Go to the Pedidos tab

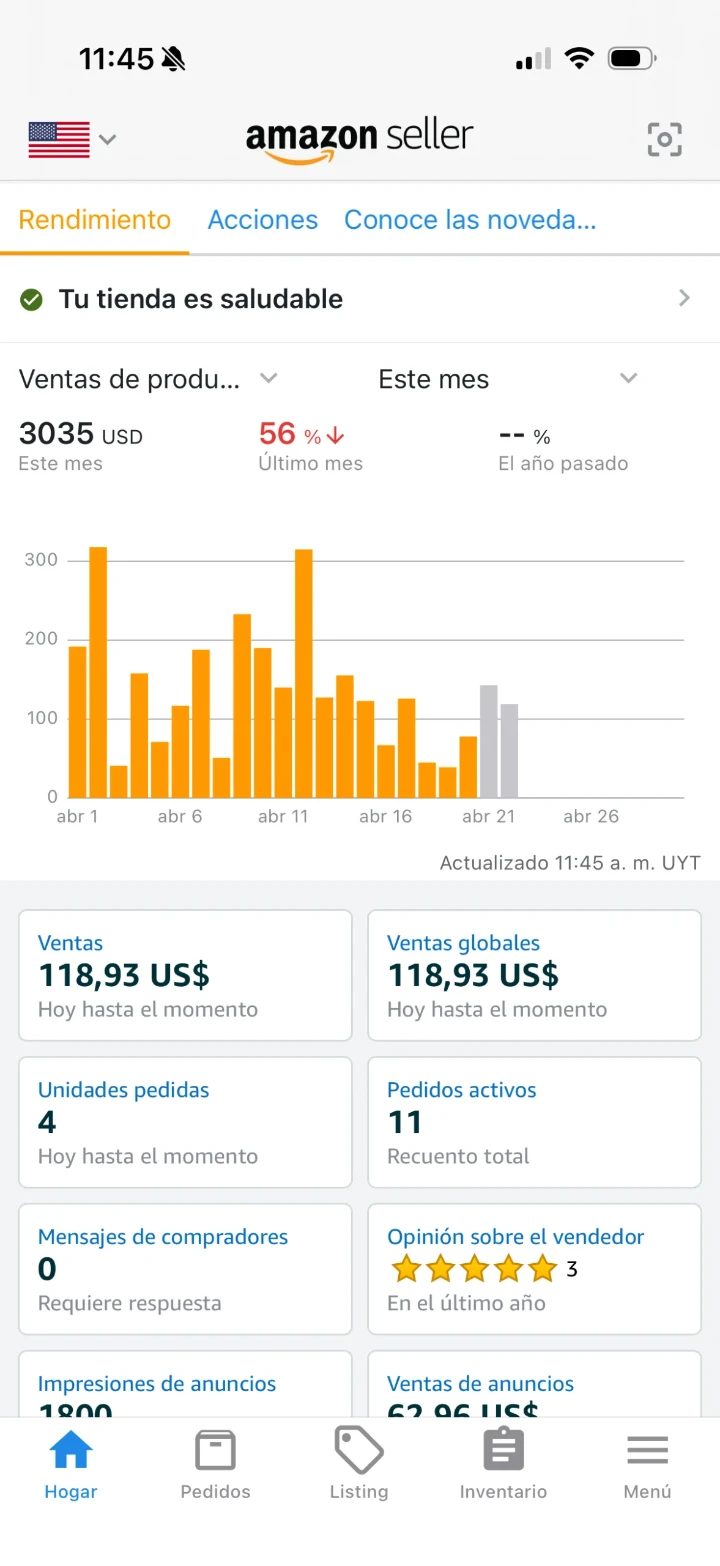[x=215, y=1465]
